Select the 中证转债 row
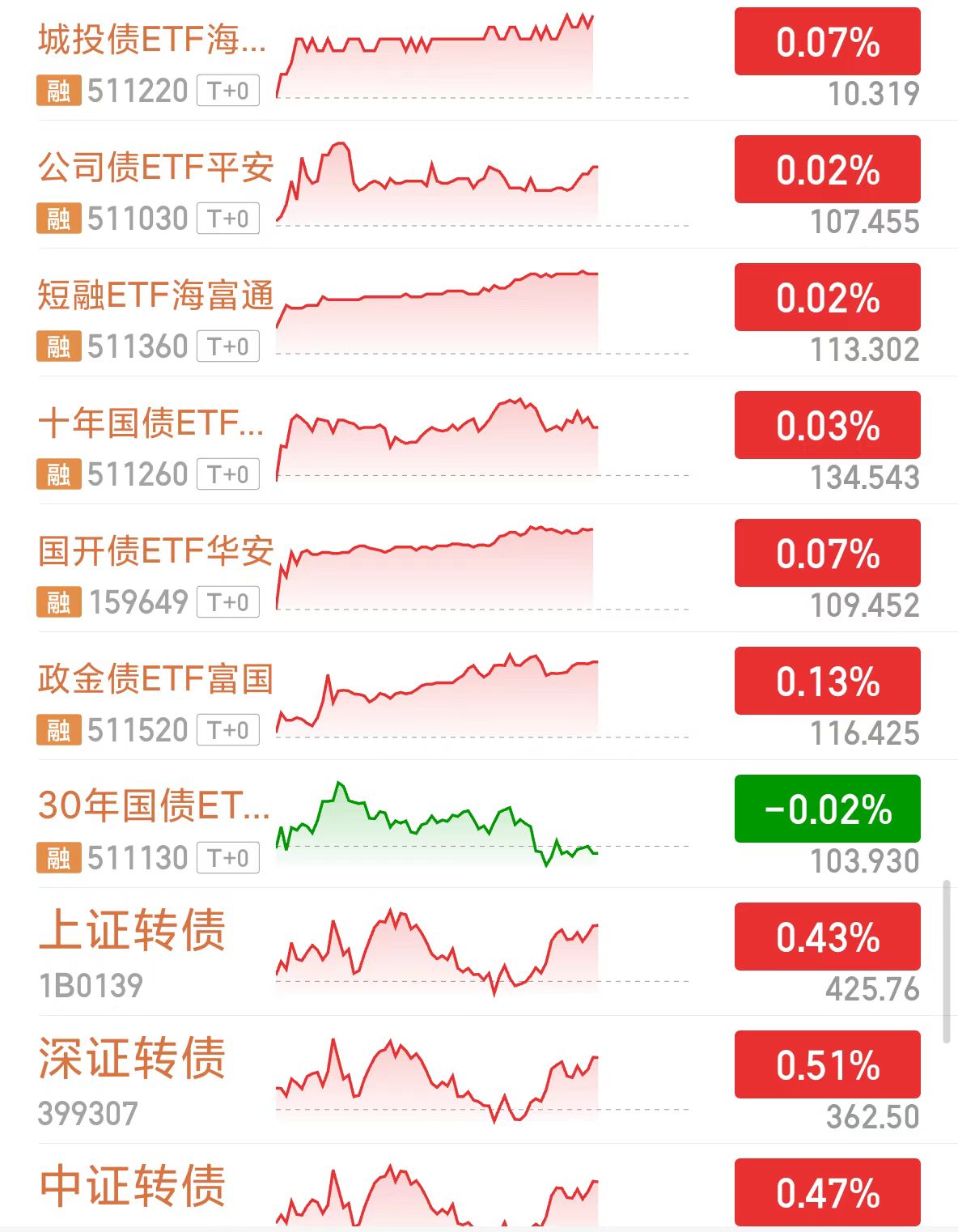 pos(479,1188)
